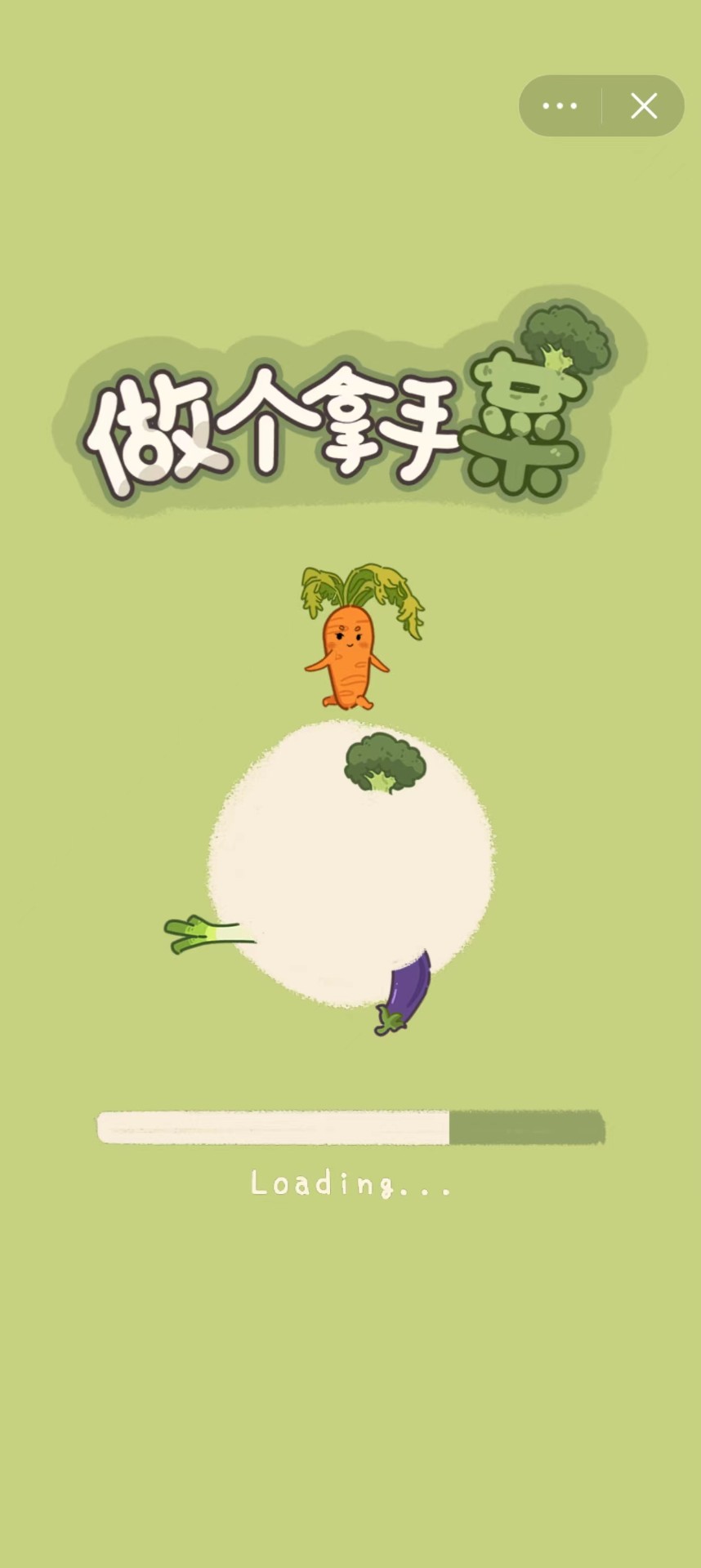Open the WeChat more options capsule menu
Viewport: 701px width, 1568px height.
click(x=559, y=105)
